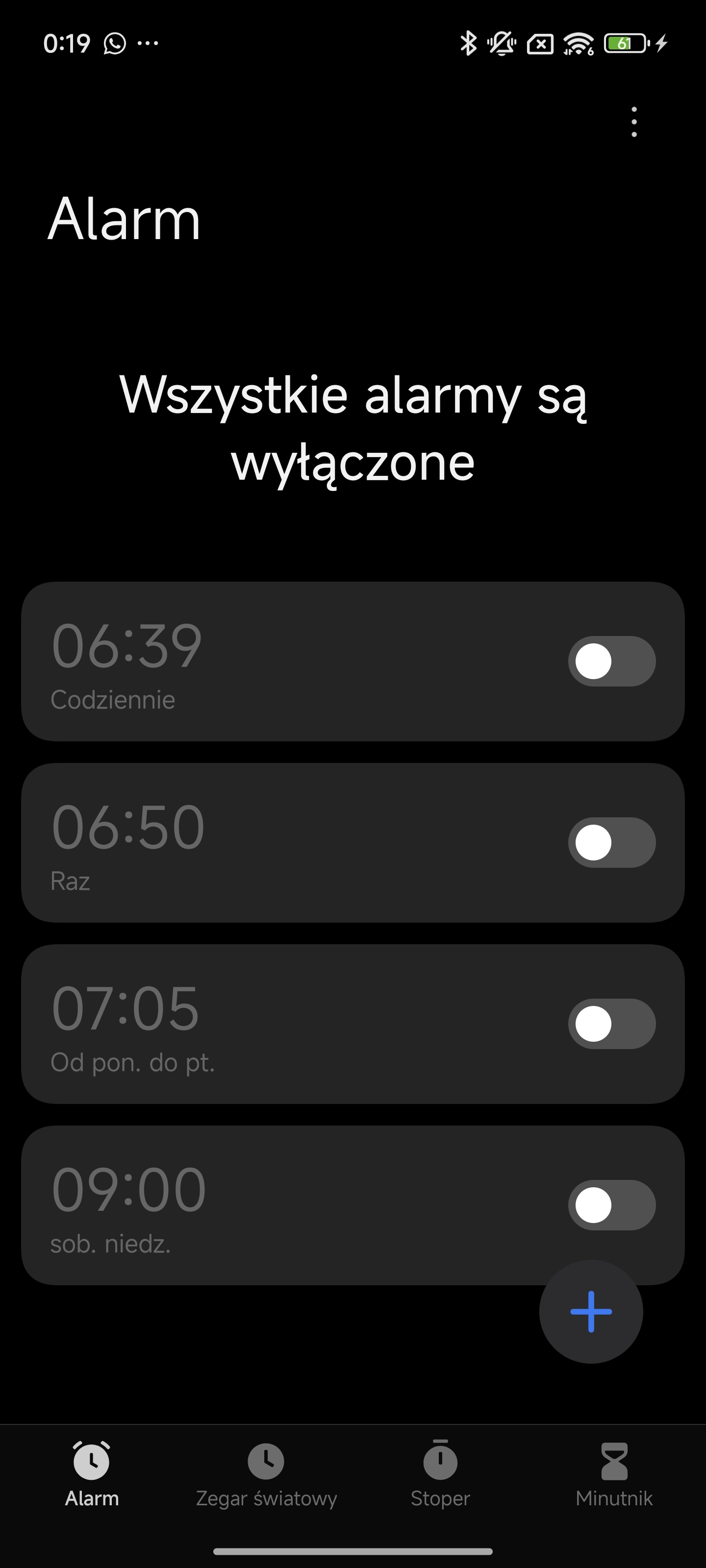Screen dimensions: 706x1568
Task: Turn on the 06:50 Raz alarm
Action: (x=611, y=842)
